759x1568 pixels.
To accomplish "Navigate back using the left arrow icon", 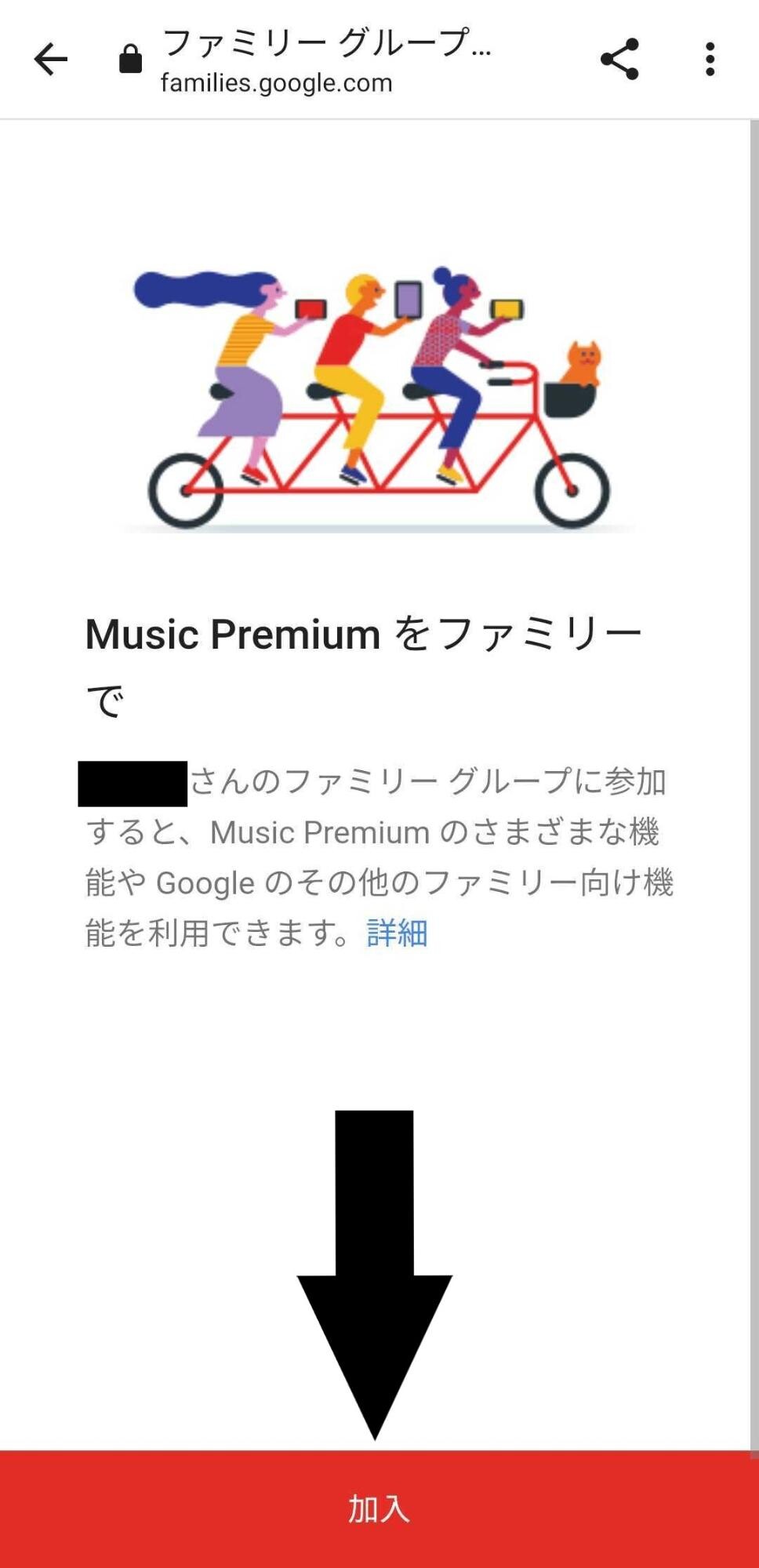I will pyautogui.click(x=49, y=60).
